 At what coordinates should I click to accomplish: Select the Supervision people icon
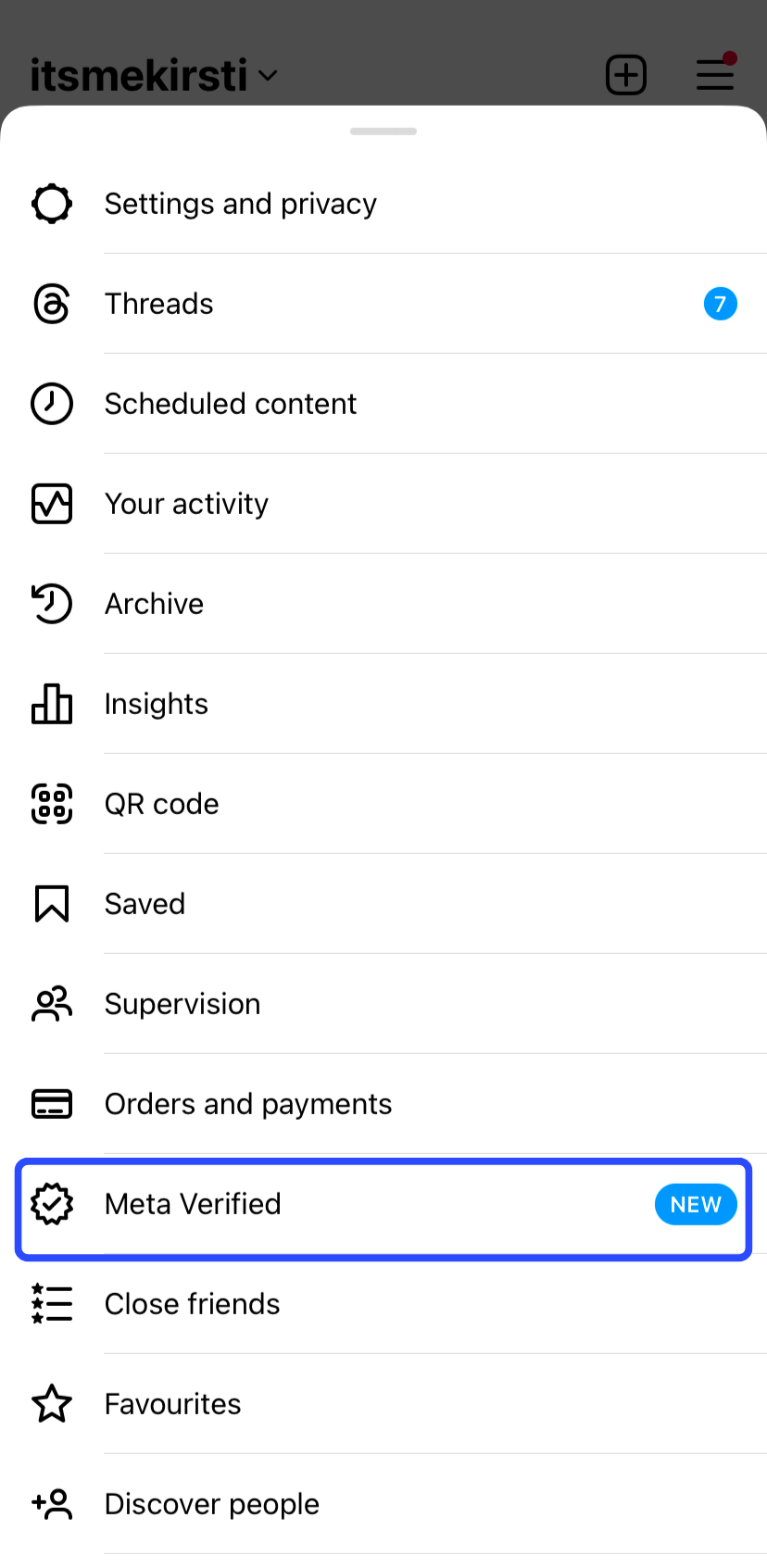[x=51, y=1003]
